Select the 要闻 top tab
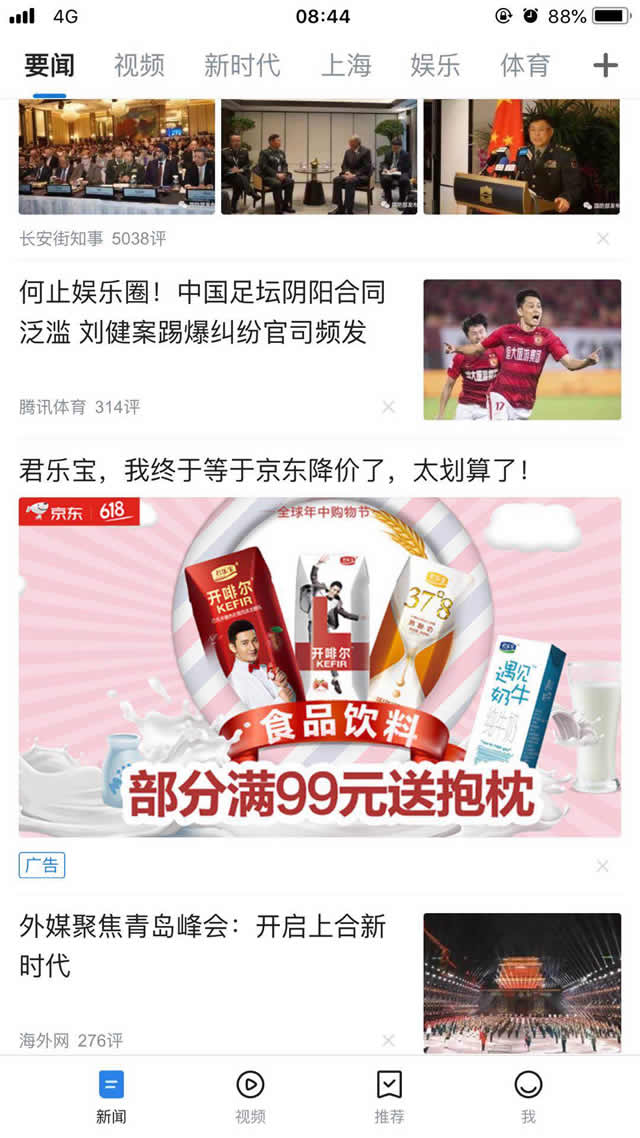Screen dimensions: 640x1138 [x=50, y=66]
